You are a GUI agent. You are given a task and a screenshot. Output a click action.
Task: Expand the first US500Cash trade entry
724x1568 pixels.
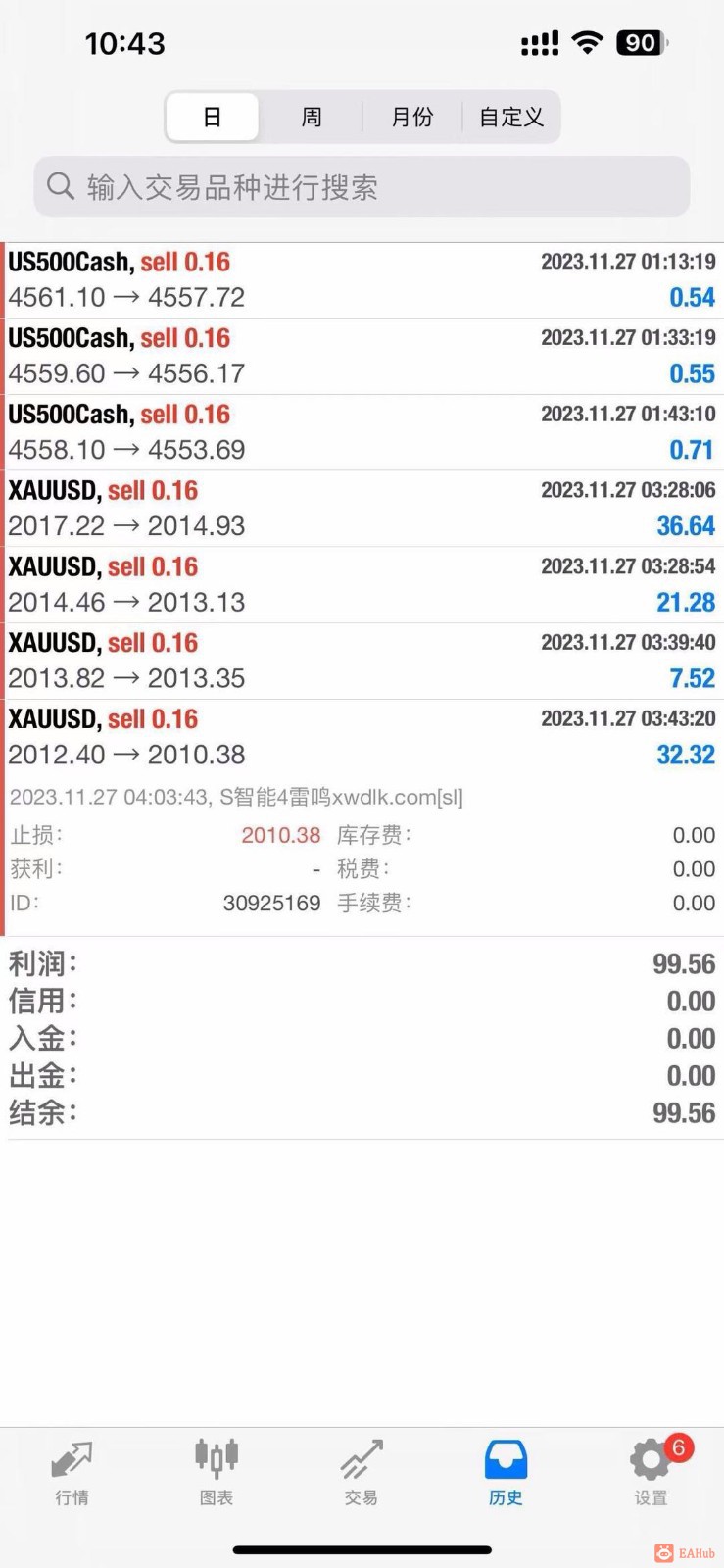[362, 279]
